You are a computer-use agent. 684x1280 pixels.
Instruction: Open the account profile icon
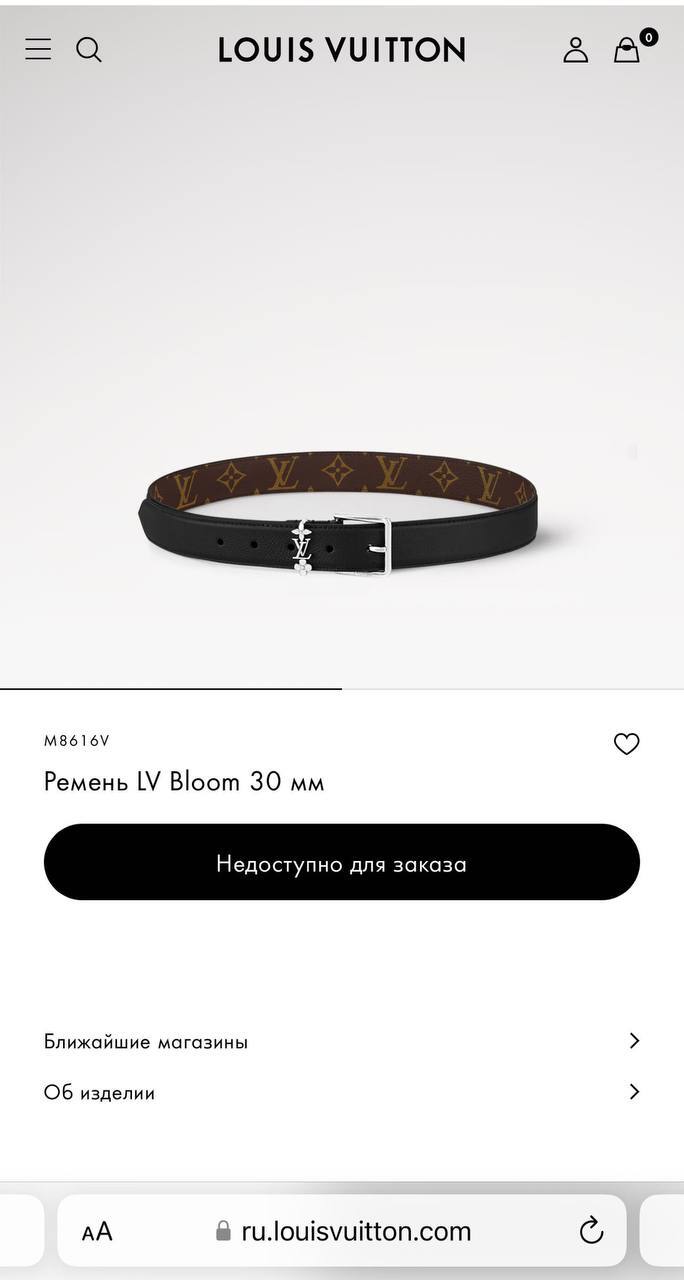coord(576,50)
